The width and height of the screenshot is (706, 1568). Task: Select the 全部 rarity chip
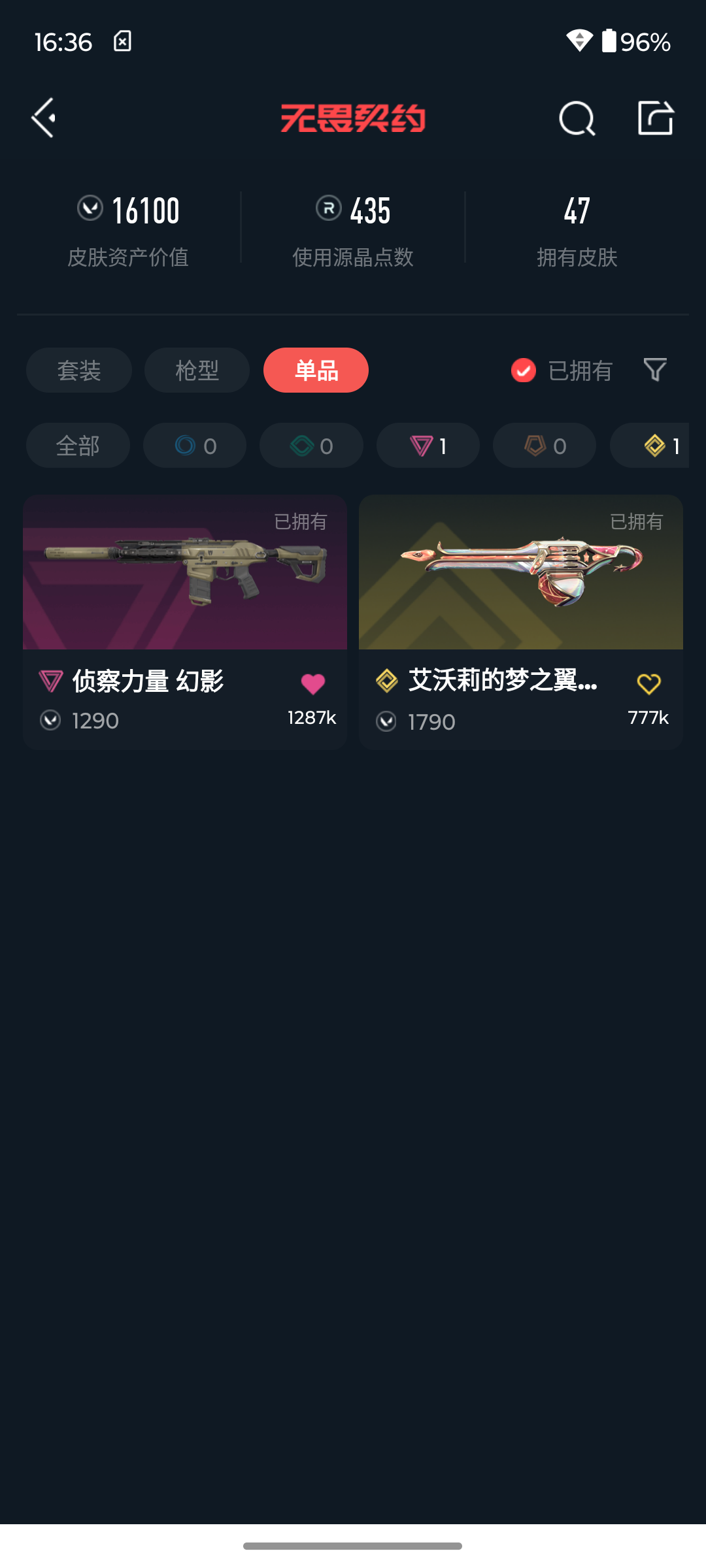click(x=78, y=446)
